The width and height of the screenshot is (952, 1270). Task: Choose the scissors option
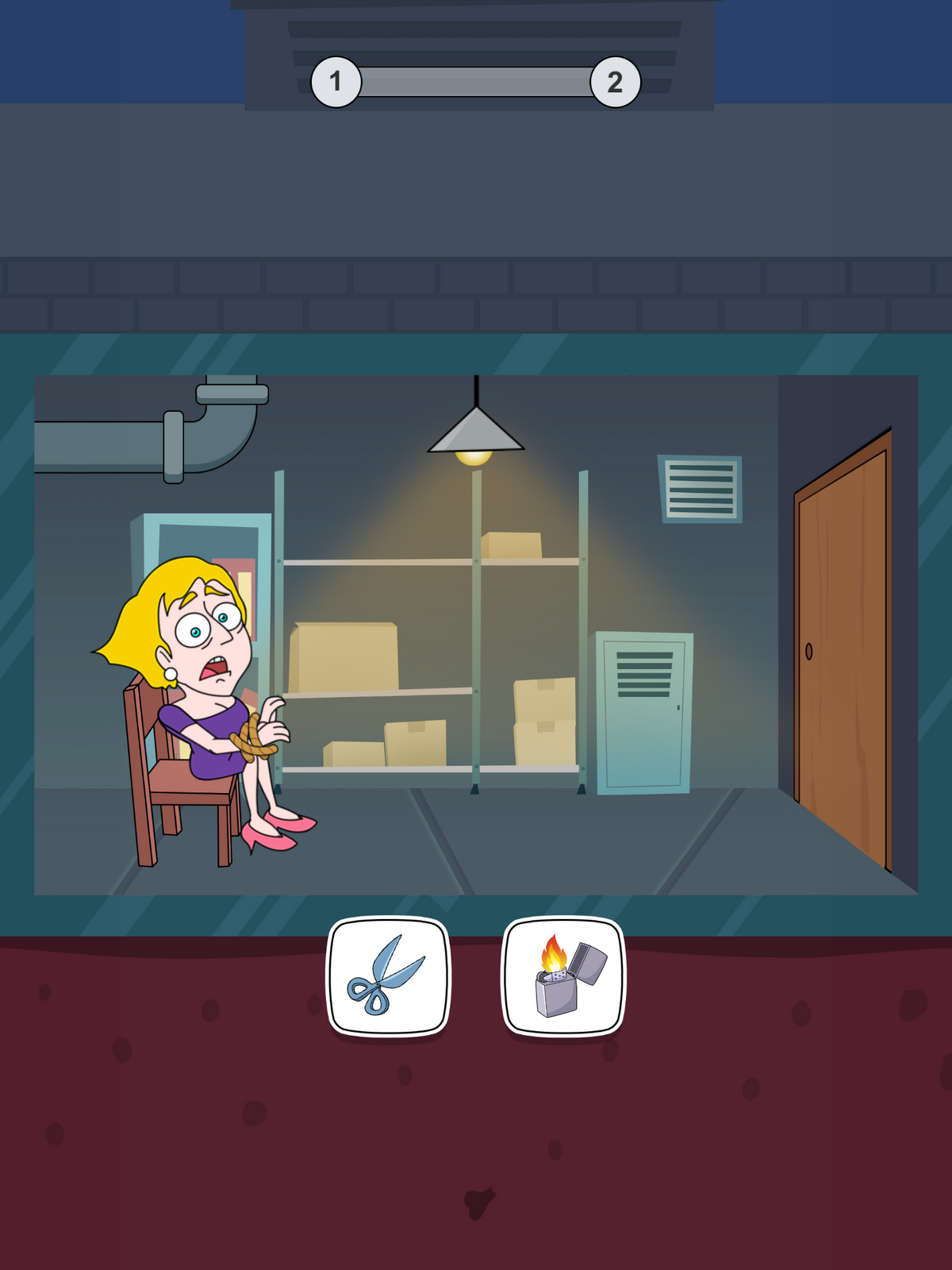(388, 976)
